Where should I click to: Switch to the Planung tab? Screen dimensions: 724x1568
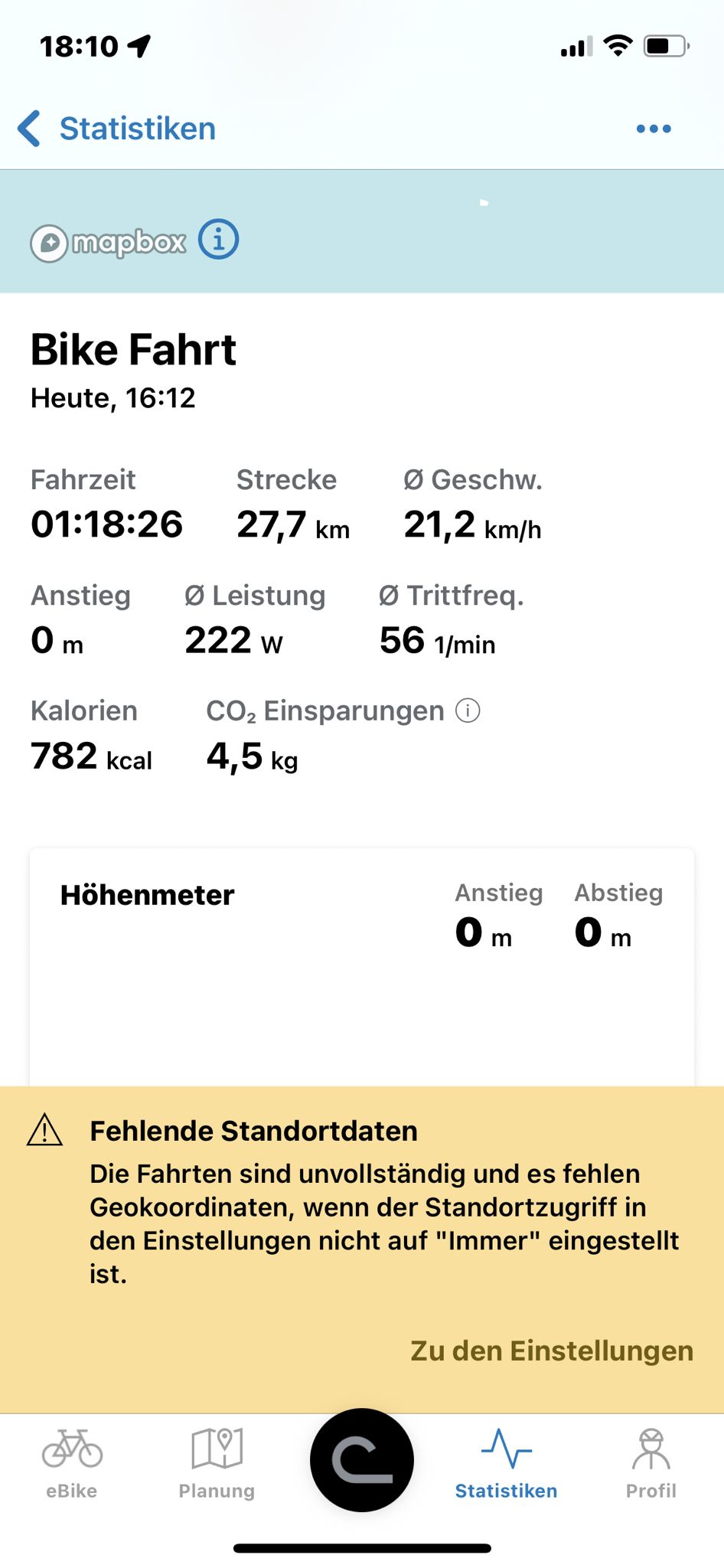coord(217,1462)
